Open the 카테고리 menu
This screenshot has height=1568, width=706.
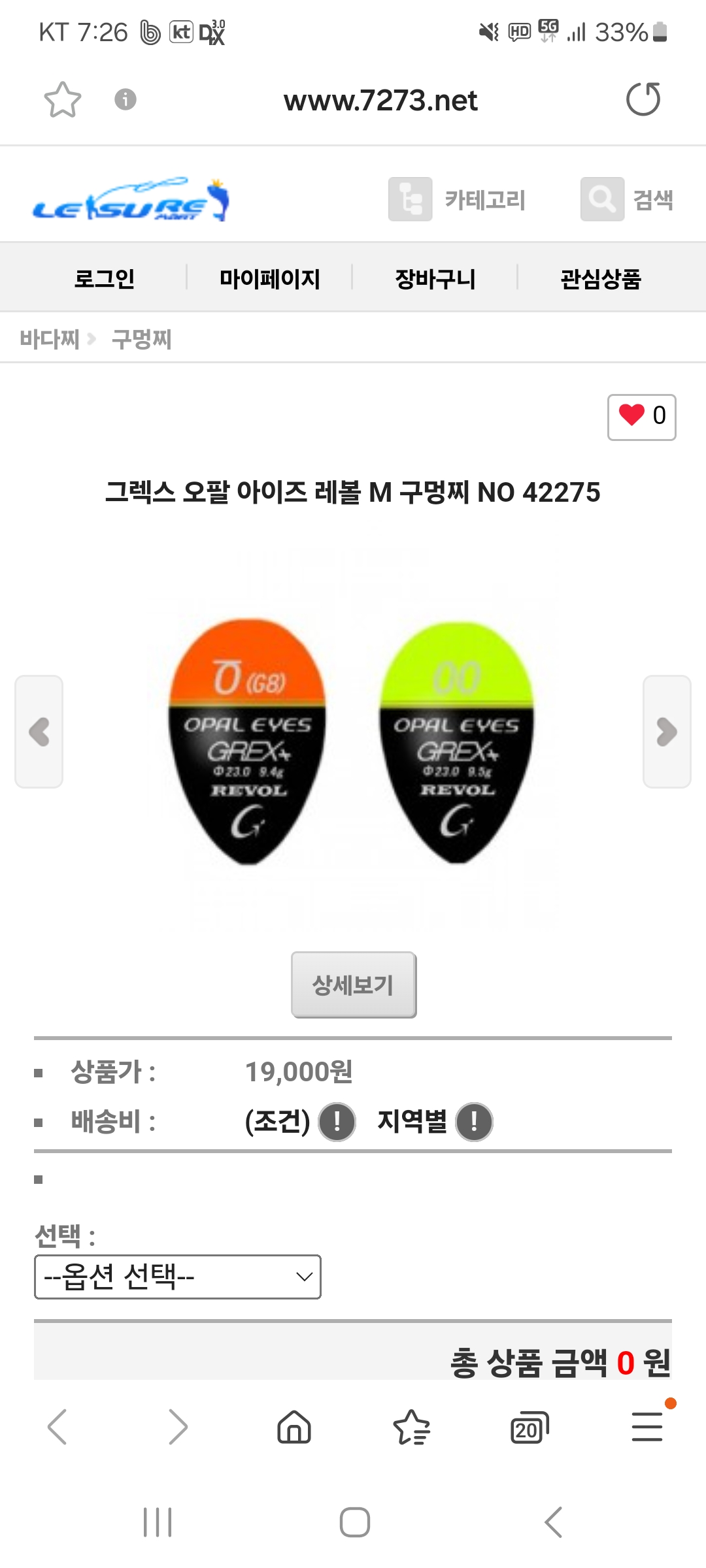pos(458,199)
